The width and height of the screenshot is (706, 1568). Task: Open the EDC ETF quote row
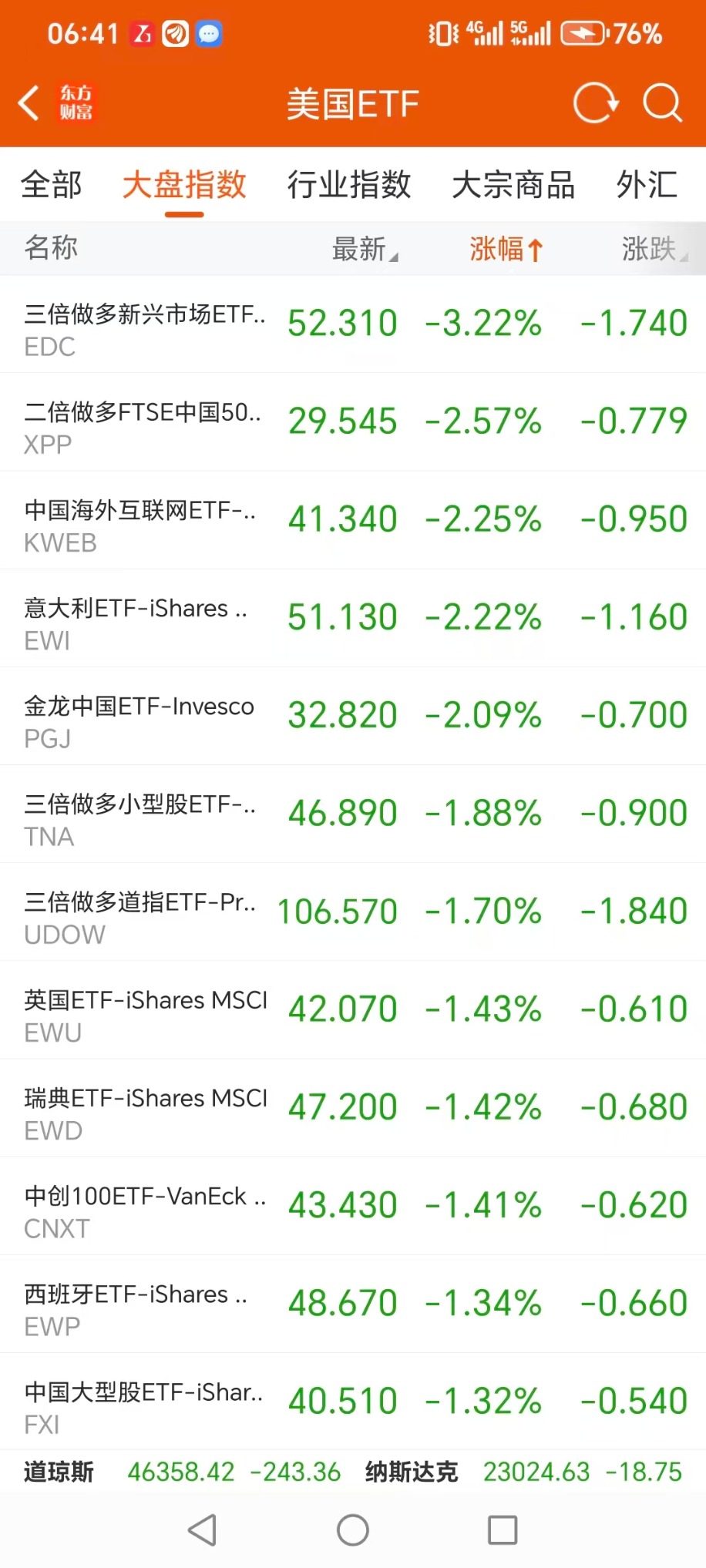pyautogui.click(x=353, y=324)
